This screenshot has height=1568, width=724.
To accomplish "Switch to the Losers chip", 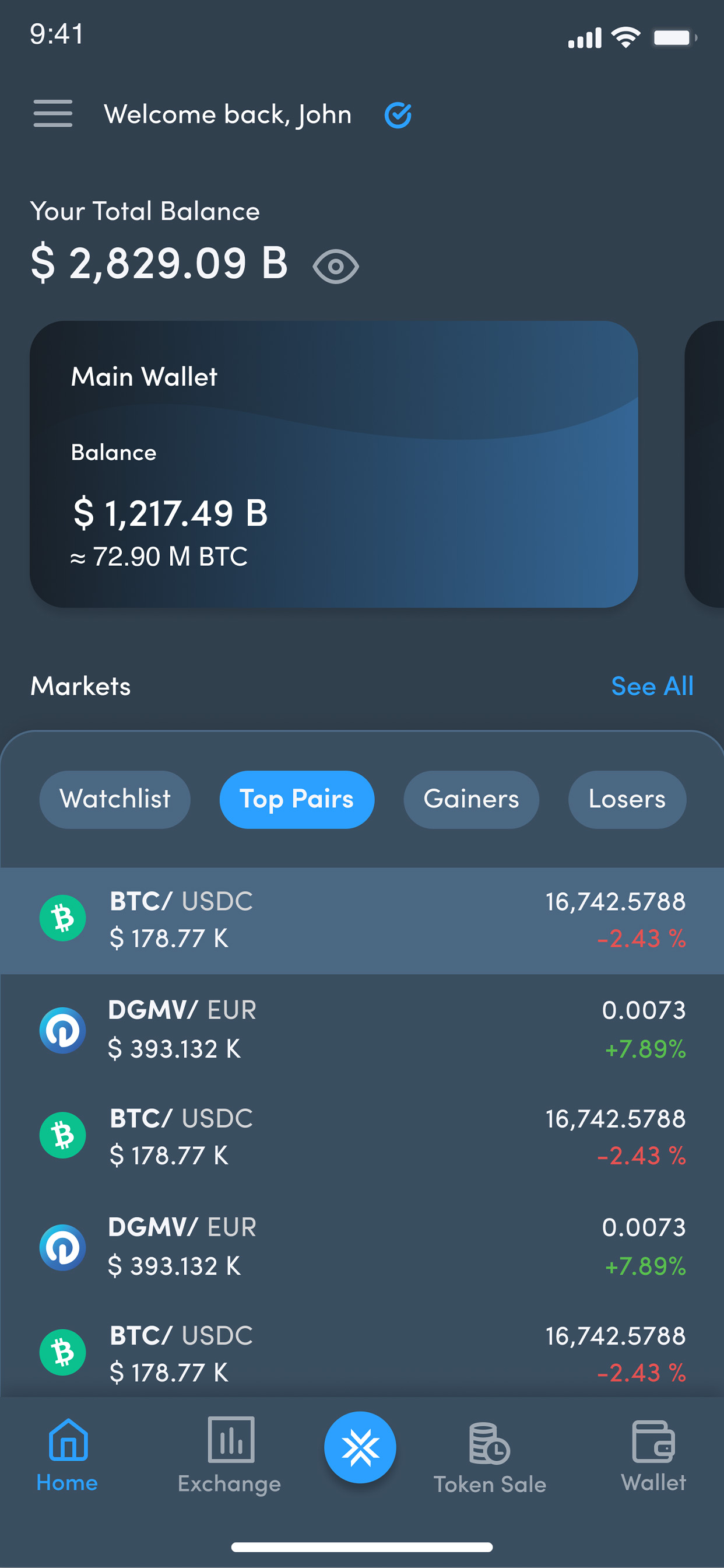I will (x=627, y=799).
